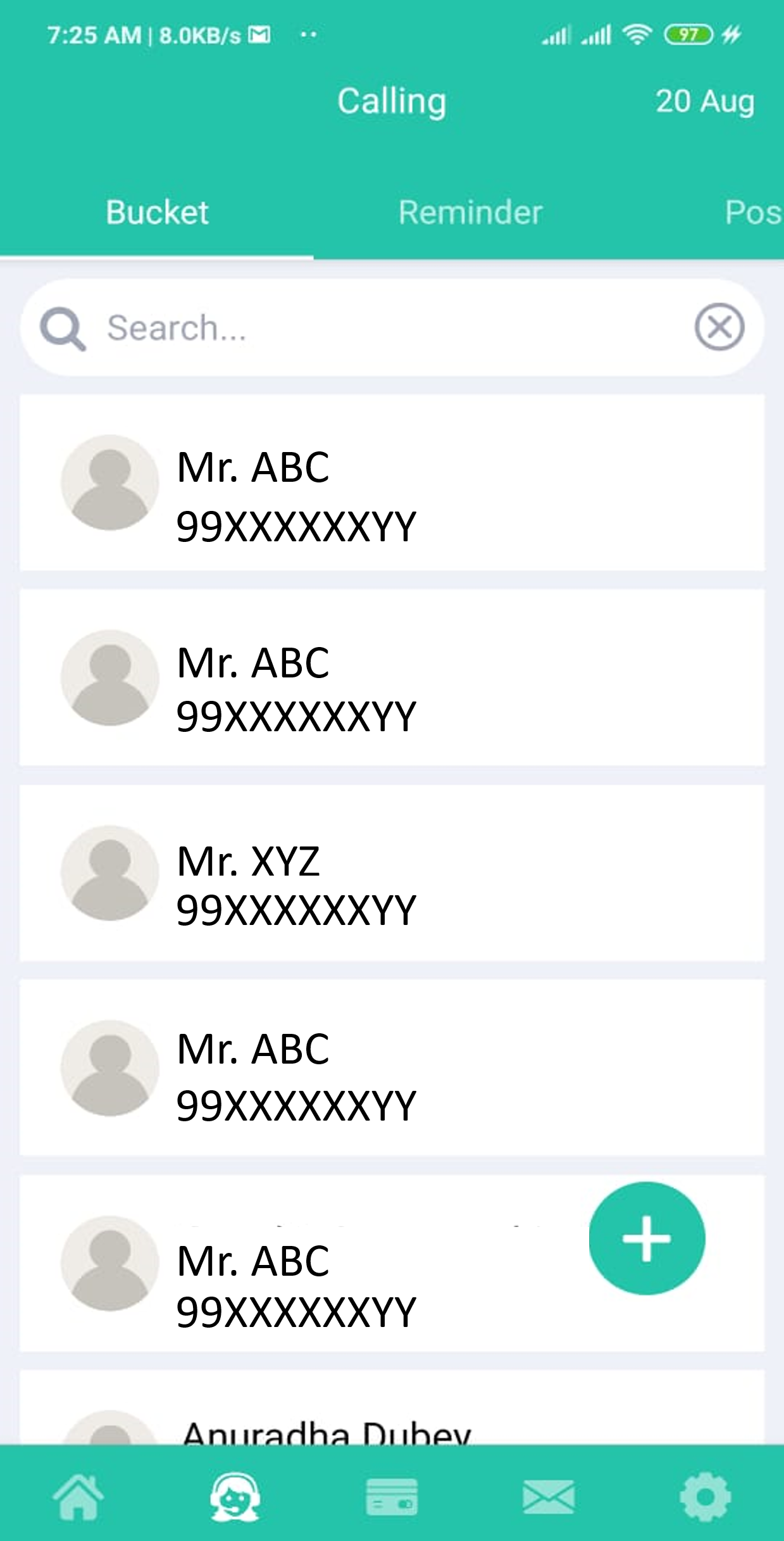Open the wallet card tab
Image resolution: width=784 pixels, height=1541 pixels.
click(392, 1497)
